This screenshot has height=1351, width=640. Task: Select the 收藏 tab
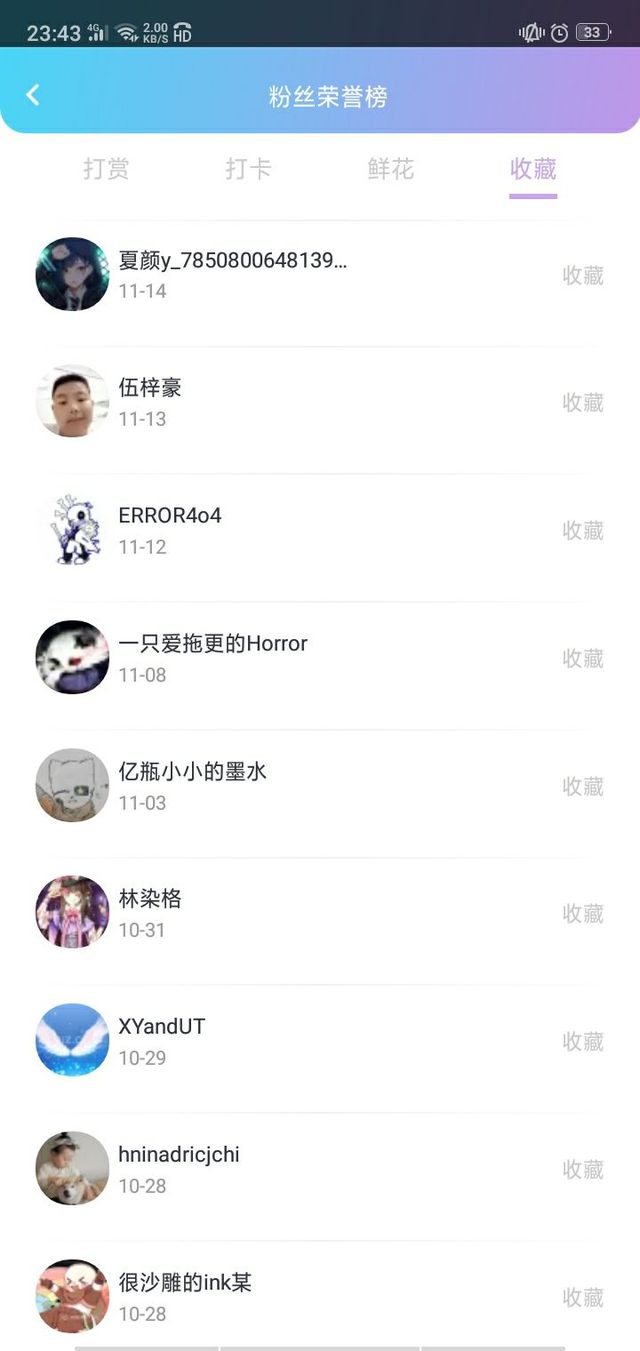click(533, 169)
